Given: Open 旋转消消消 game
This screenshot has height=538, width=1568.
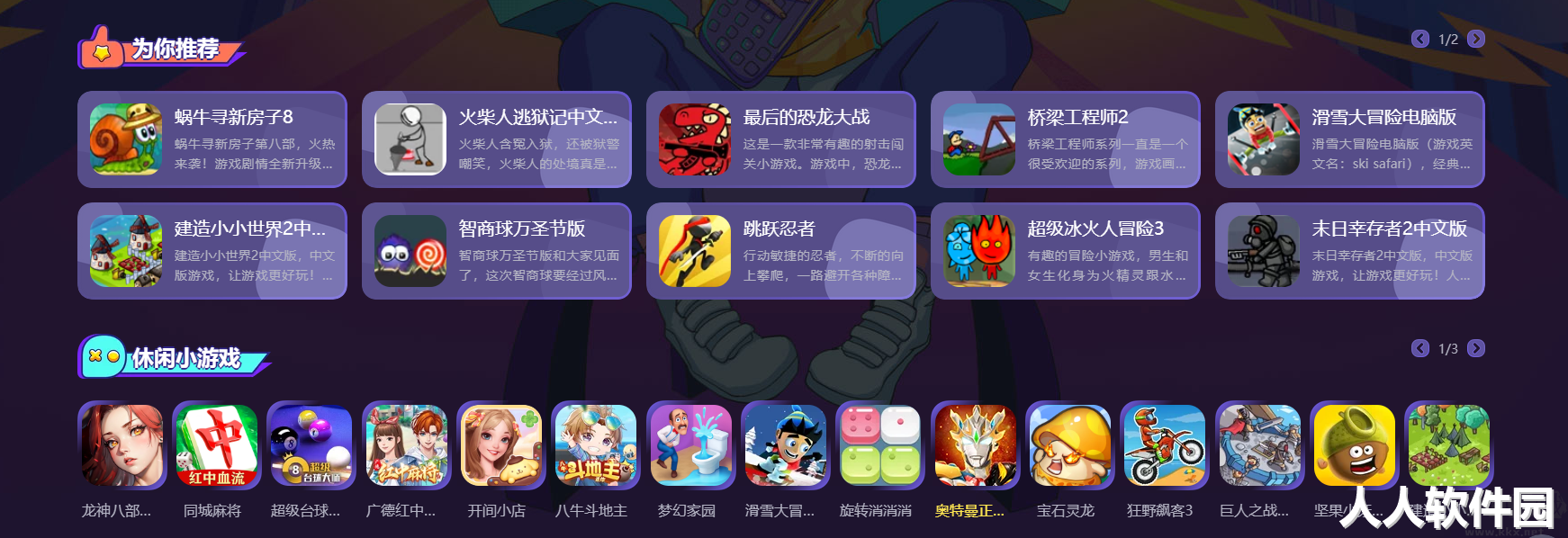Looking at the screenshot, I should [879, 446].
